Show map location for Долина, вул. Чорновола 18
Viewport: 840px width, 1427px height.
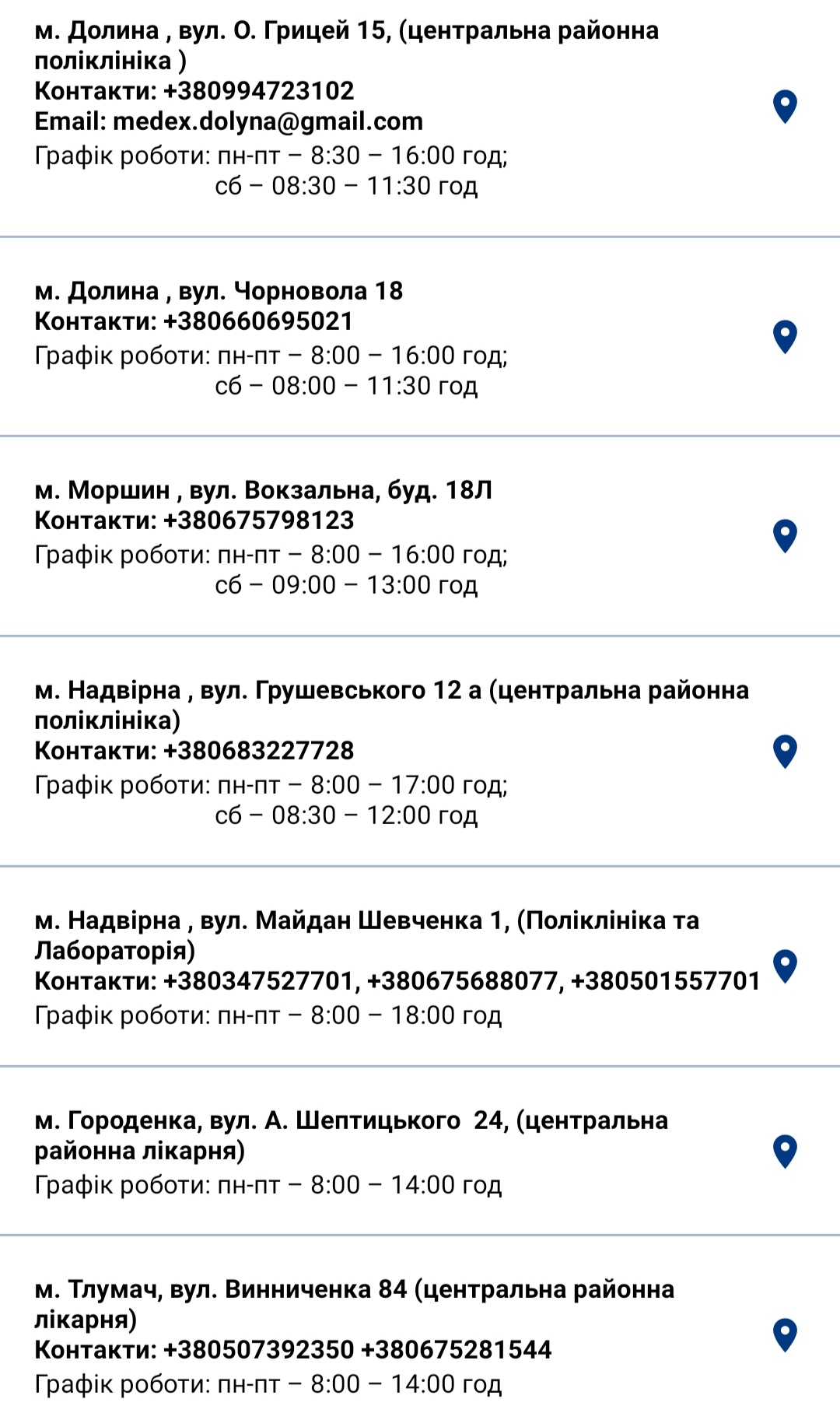click(x=786, y=337)
